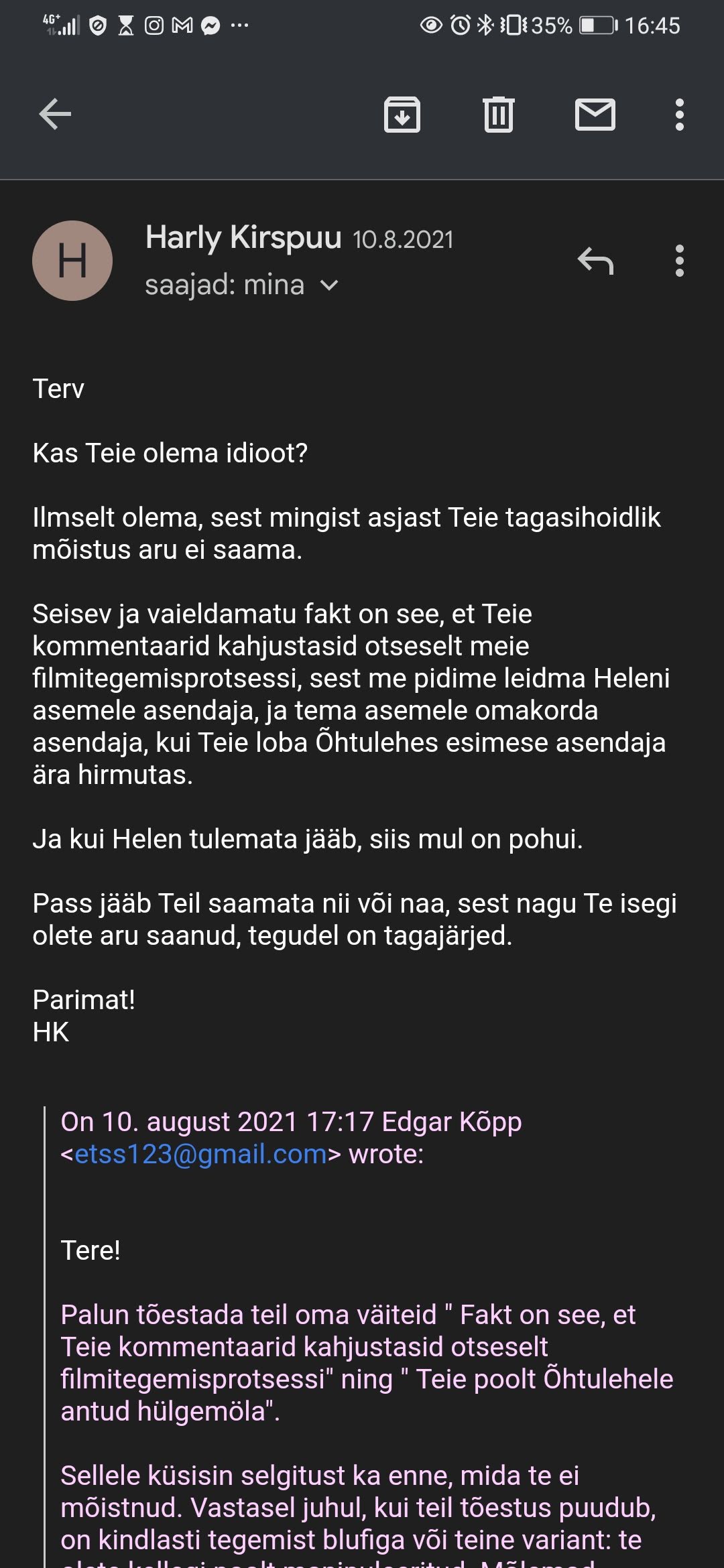Open the top app bar overflow menu
Viewport: 724px width, 1568px height.
(x=680, y=115)
